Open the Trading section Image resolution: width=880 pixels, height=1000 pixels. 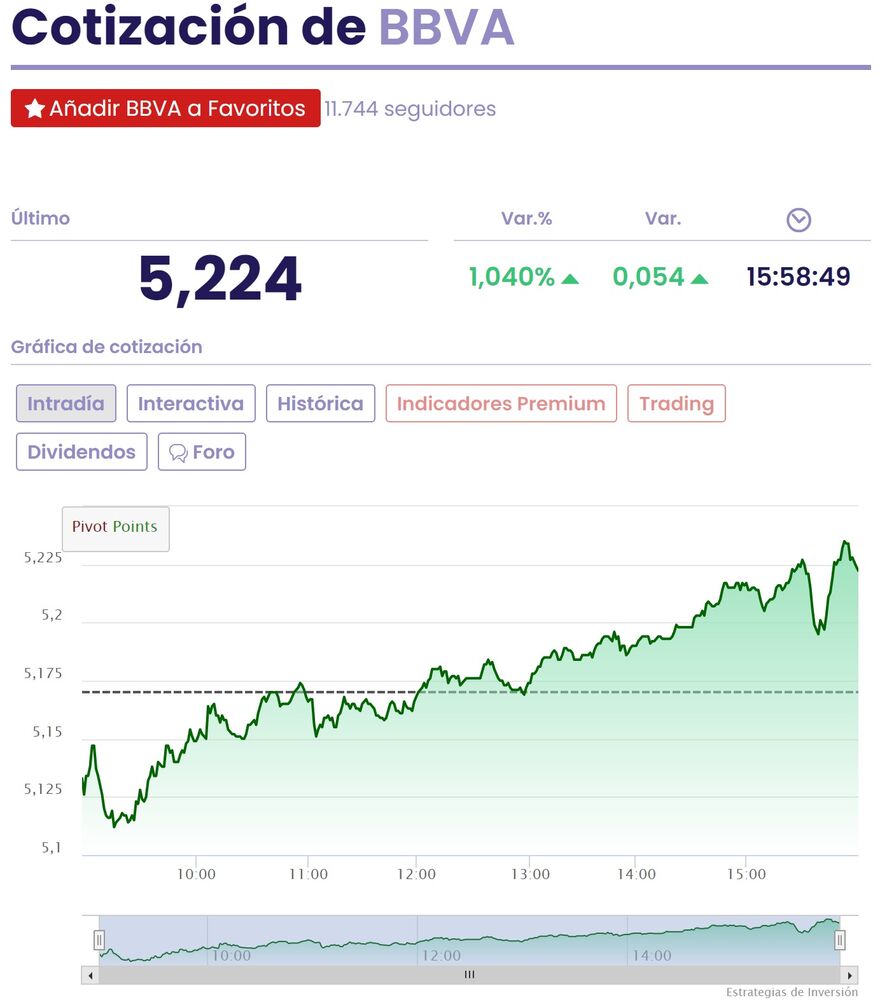point(676,404)
